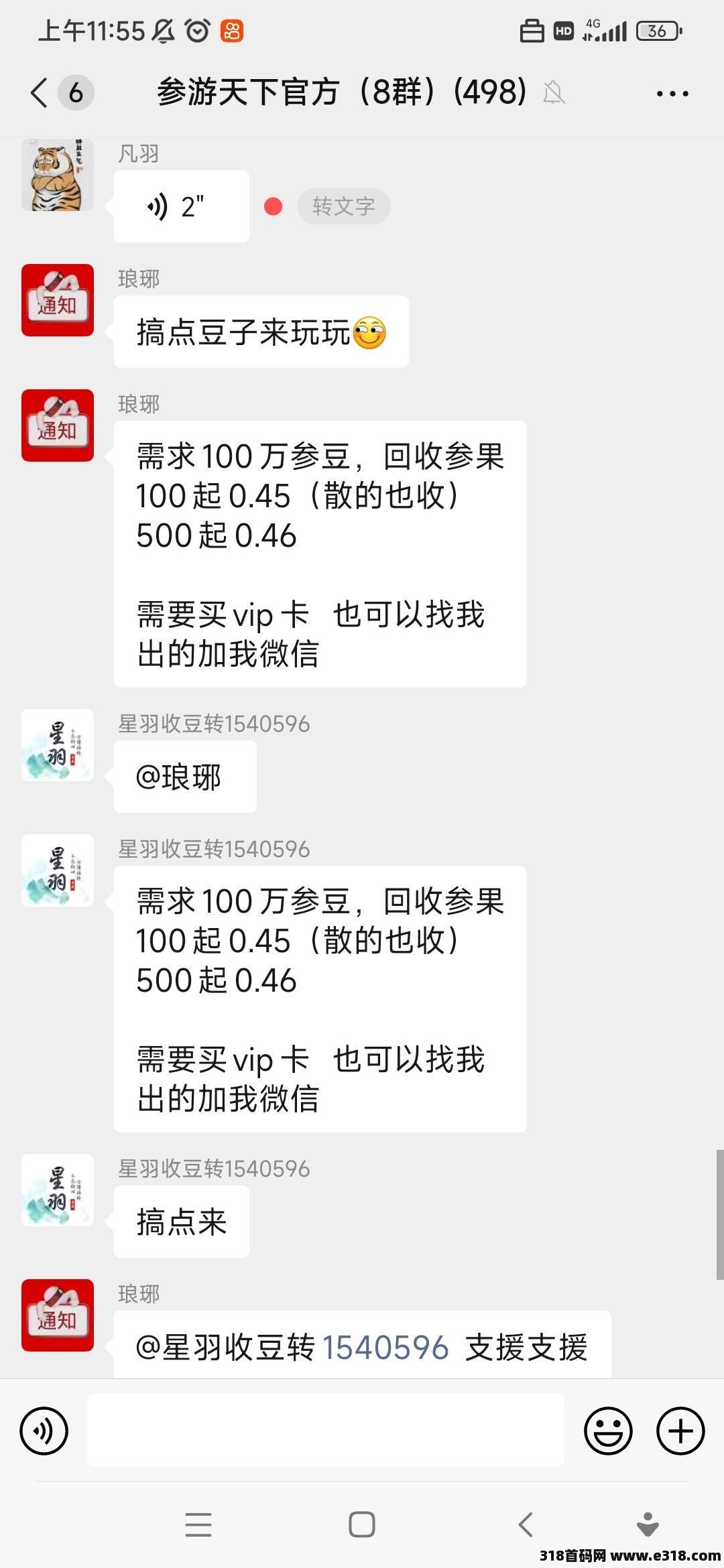Play 凡羽's 2-second voice message
Image resolution: width=724 pixels, height=1568 pixels.
click(181, 206)
